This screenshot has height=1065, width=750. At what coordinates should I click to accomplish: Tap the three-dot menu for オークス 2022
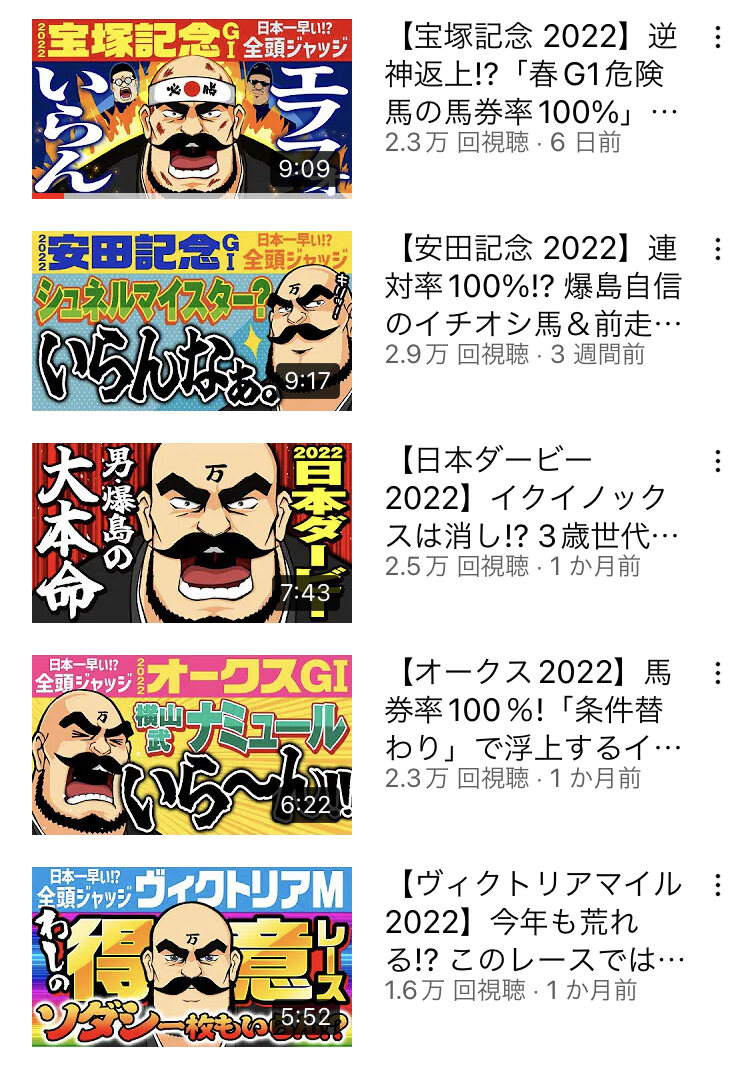717,673
